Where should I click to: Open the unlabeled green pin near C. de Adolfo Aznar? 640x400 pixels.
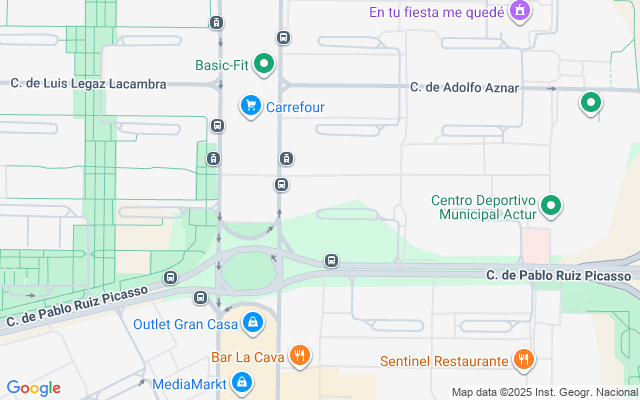pos(591,101)
